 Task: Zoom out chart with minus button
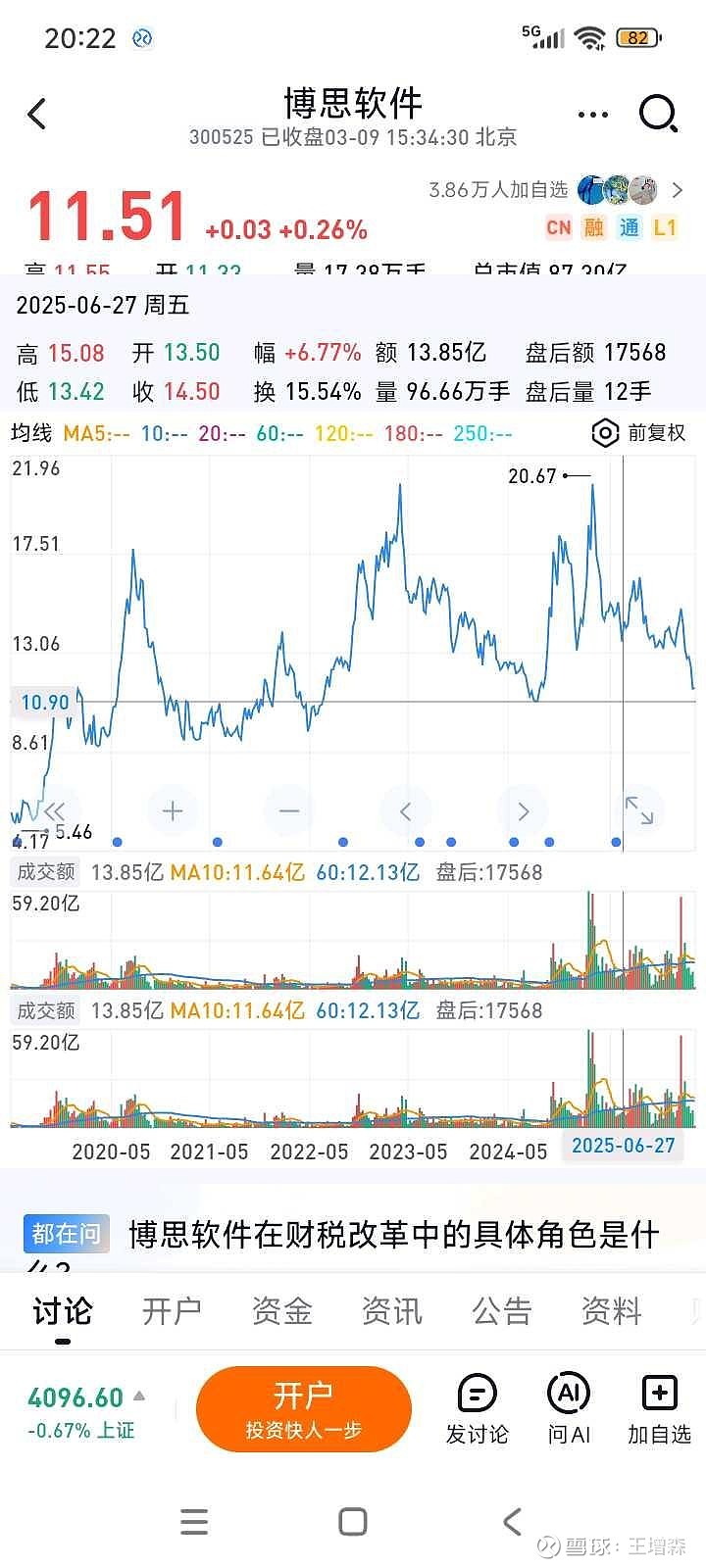[x=289, y=810]
